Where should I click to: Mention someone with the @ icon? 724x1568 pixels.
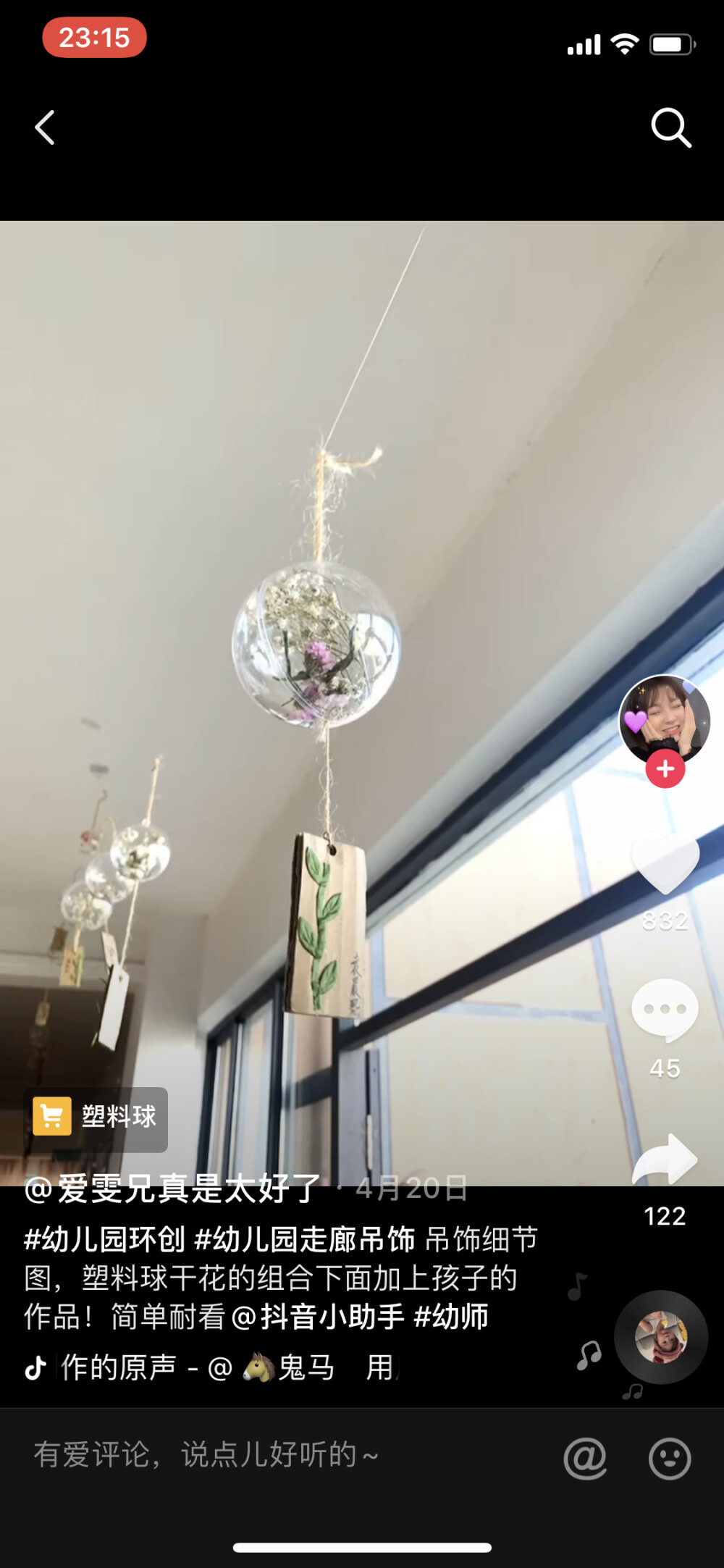(585, 1458)
